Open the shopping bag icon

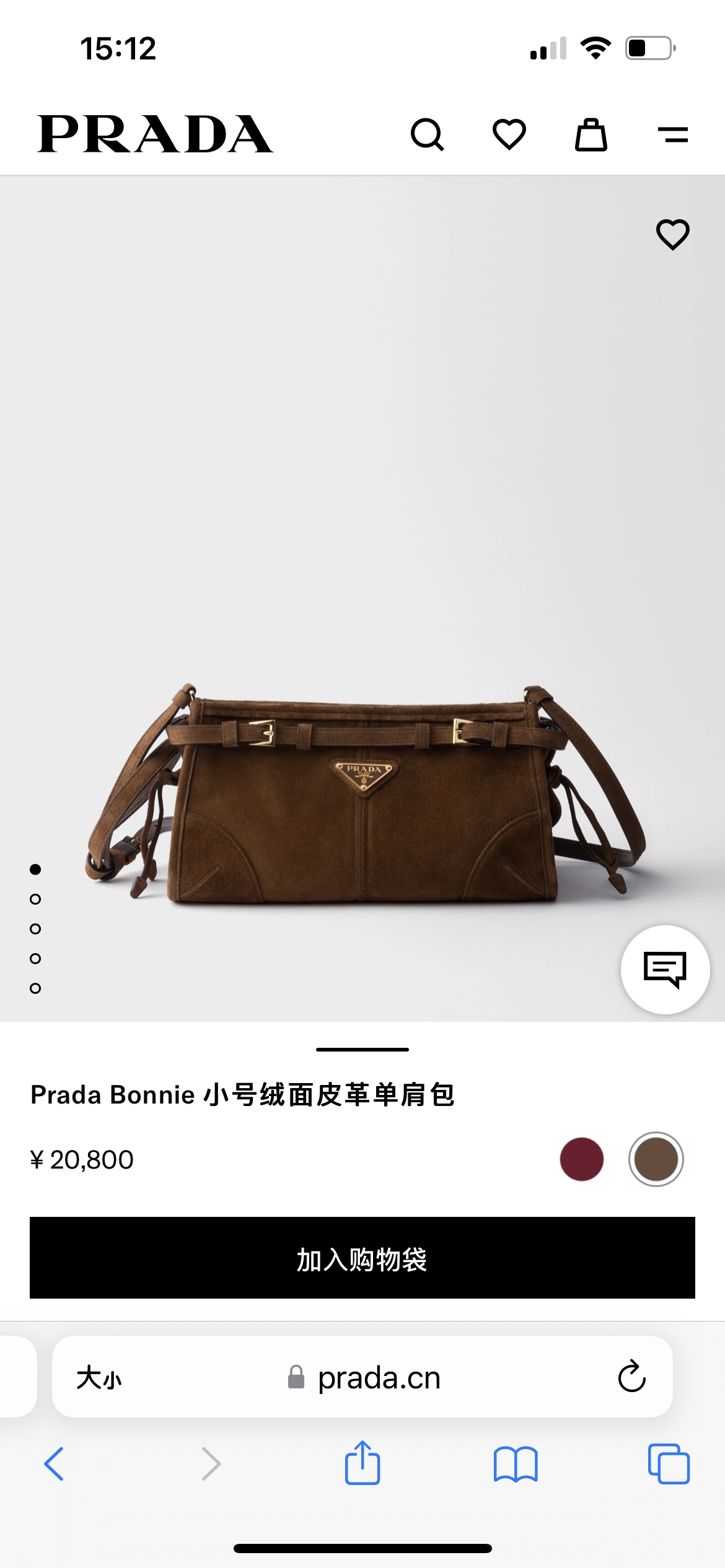[591, 134]
